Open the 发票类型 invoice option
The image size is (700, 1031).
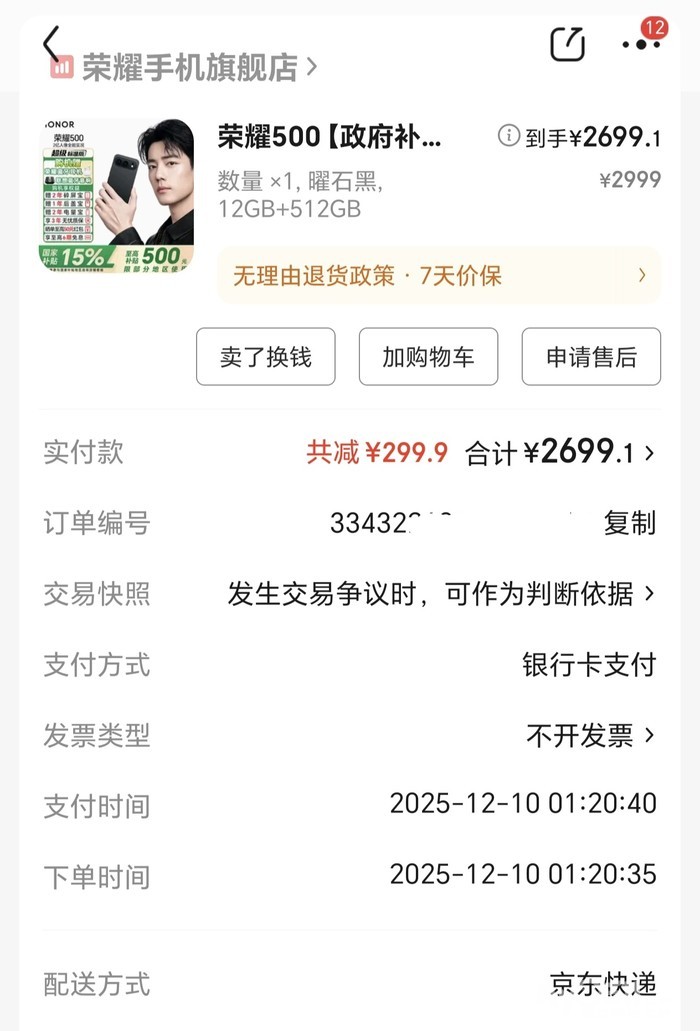tap(590, 736)
